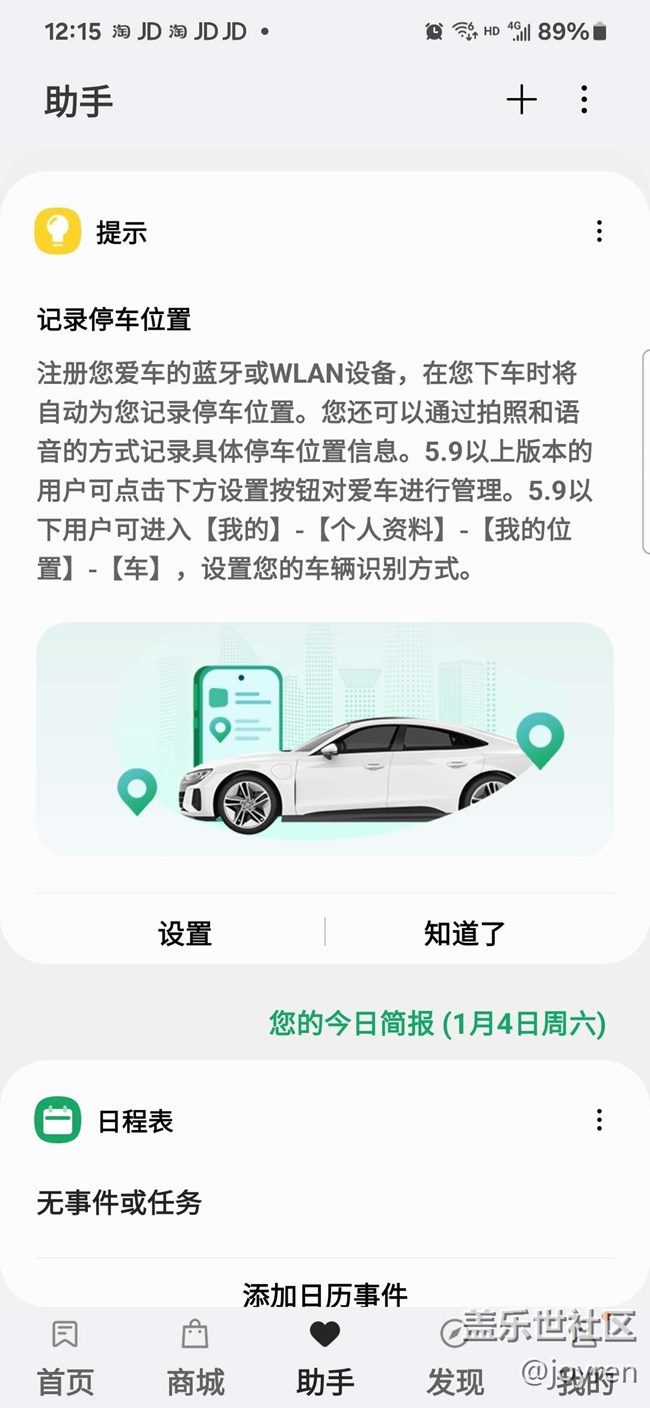The image size is (650, 1408).
Task: Tap the plus icon in the header
Action: click(x=521, y=100)
